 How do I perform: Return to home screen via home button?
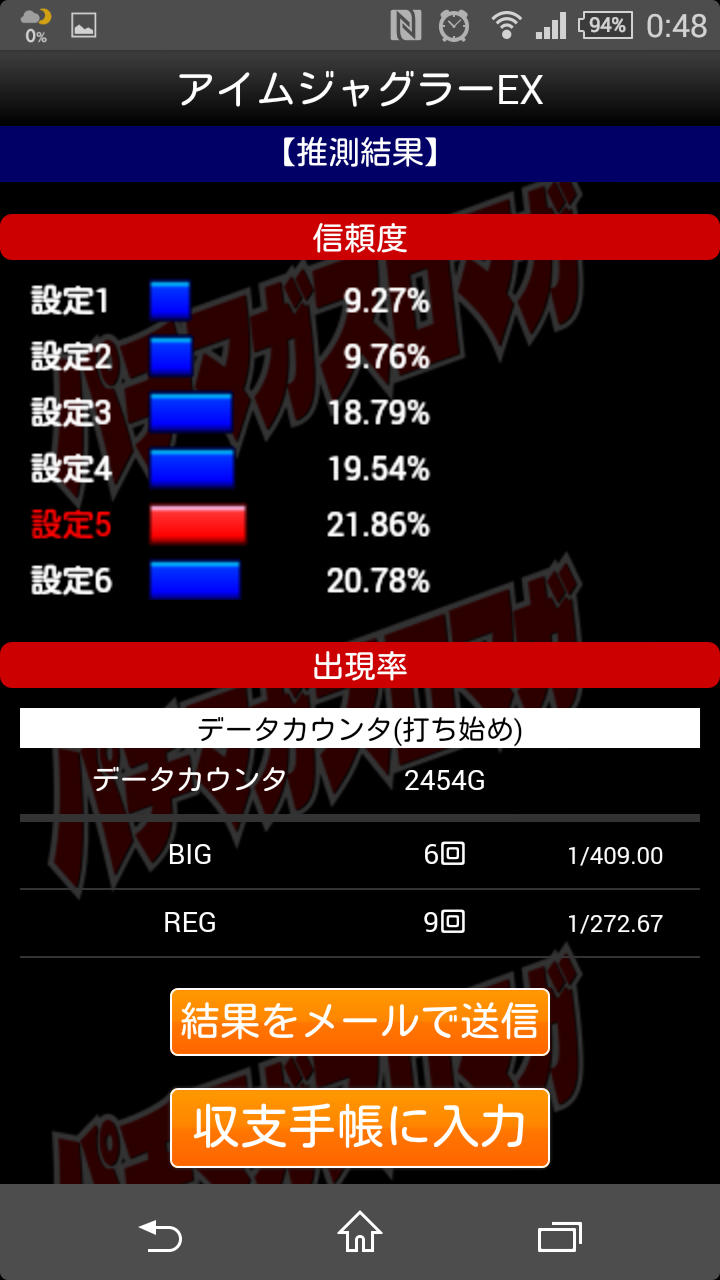coord(360,1233)
